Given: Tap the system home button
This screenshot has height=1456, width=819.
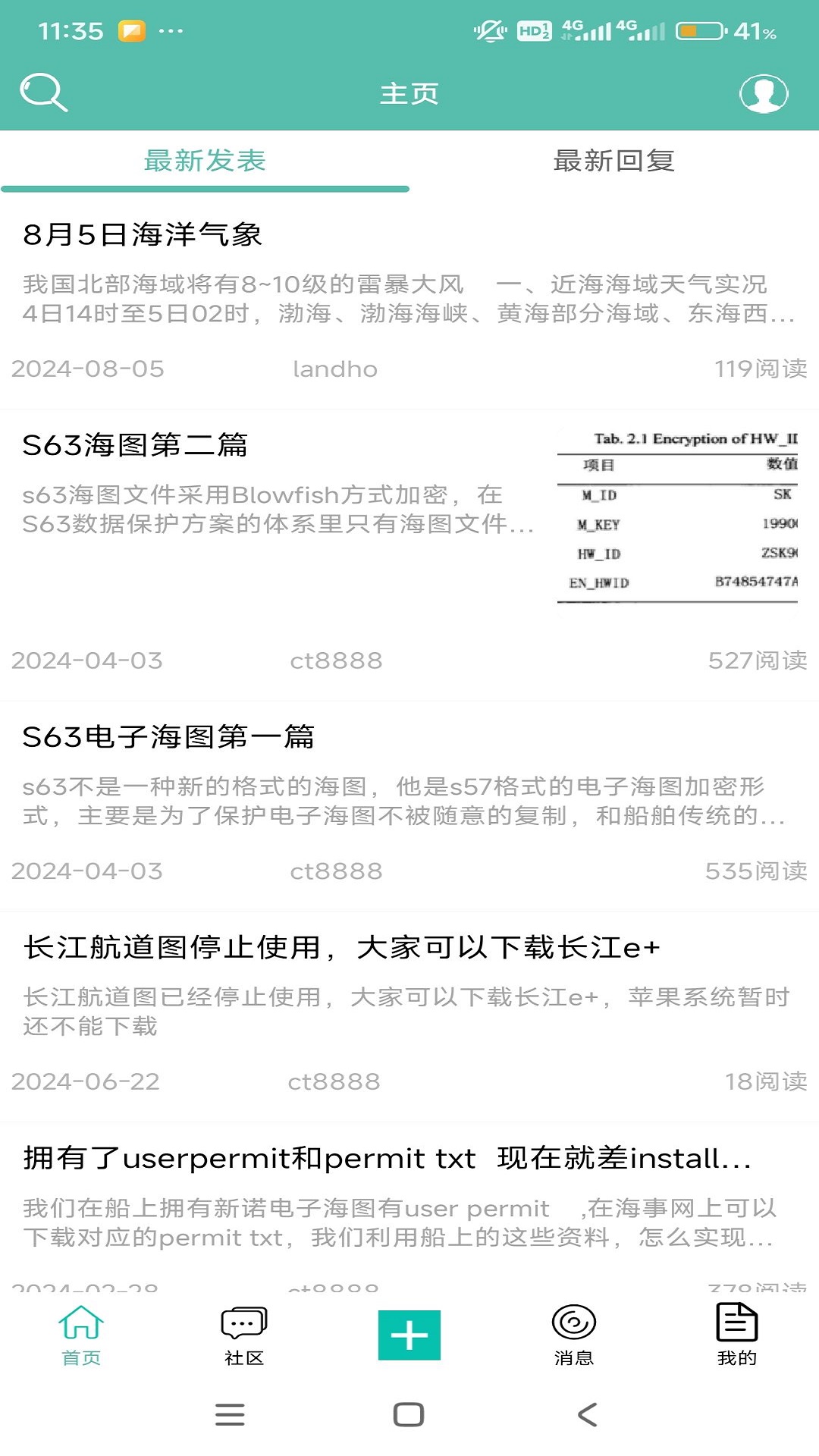Looking at the screenshot, I should click(409, 1414).
